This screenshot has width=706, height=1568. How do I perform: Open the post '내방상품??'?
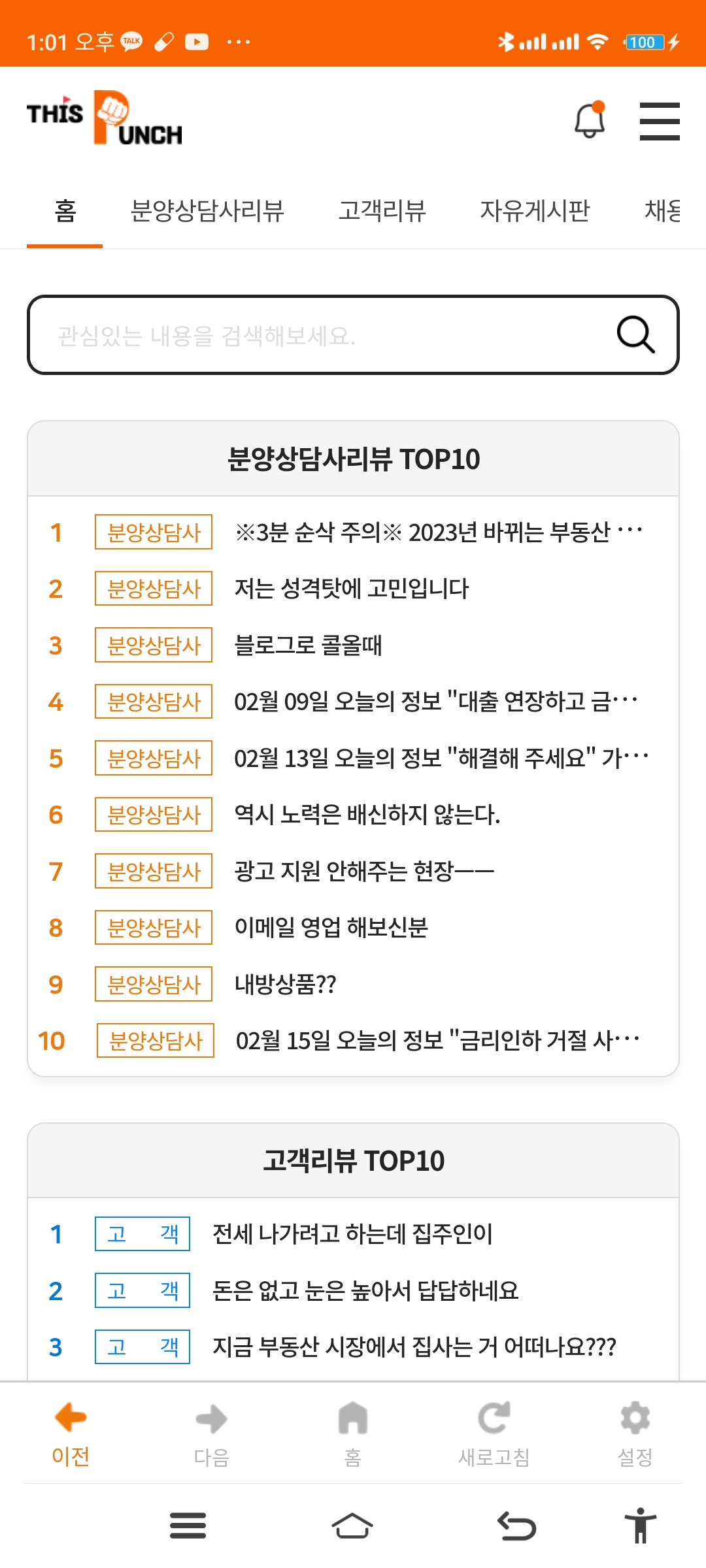(x=285, y=984)
